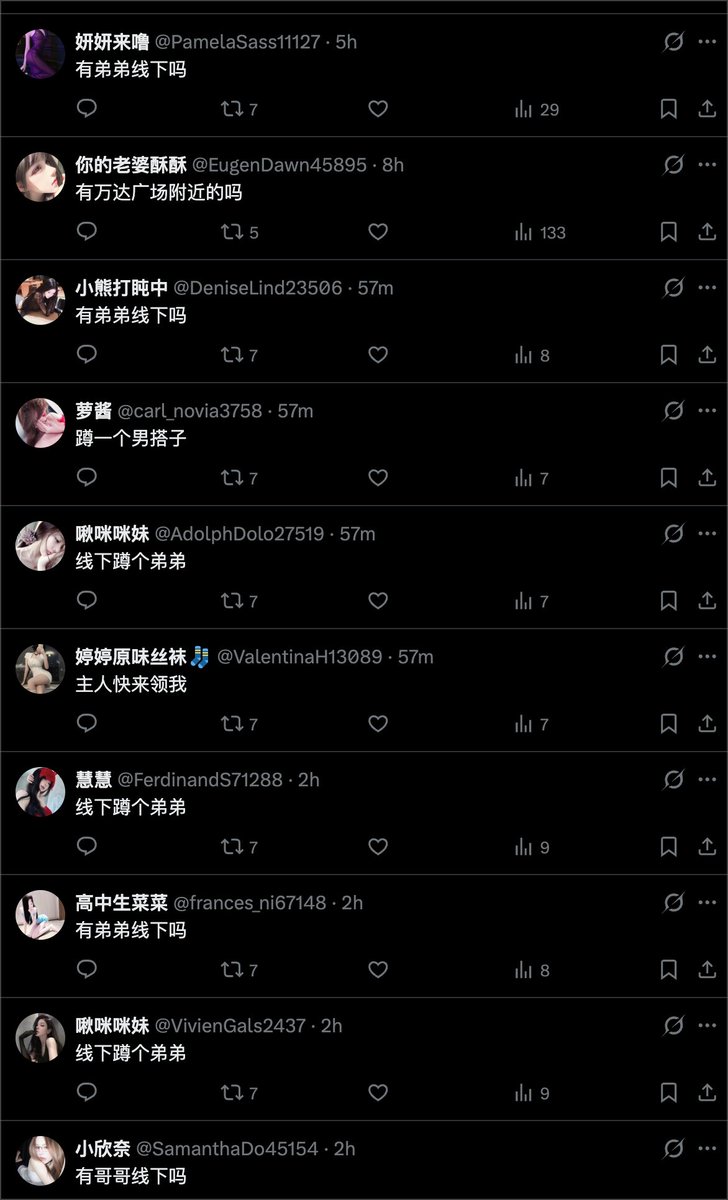The width and height of the screenshot is (728, 1200).
Task: Reply to 妍妍来噜's post
Action: coord(87,109)
